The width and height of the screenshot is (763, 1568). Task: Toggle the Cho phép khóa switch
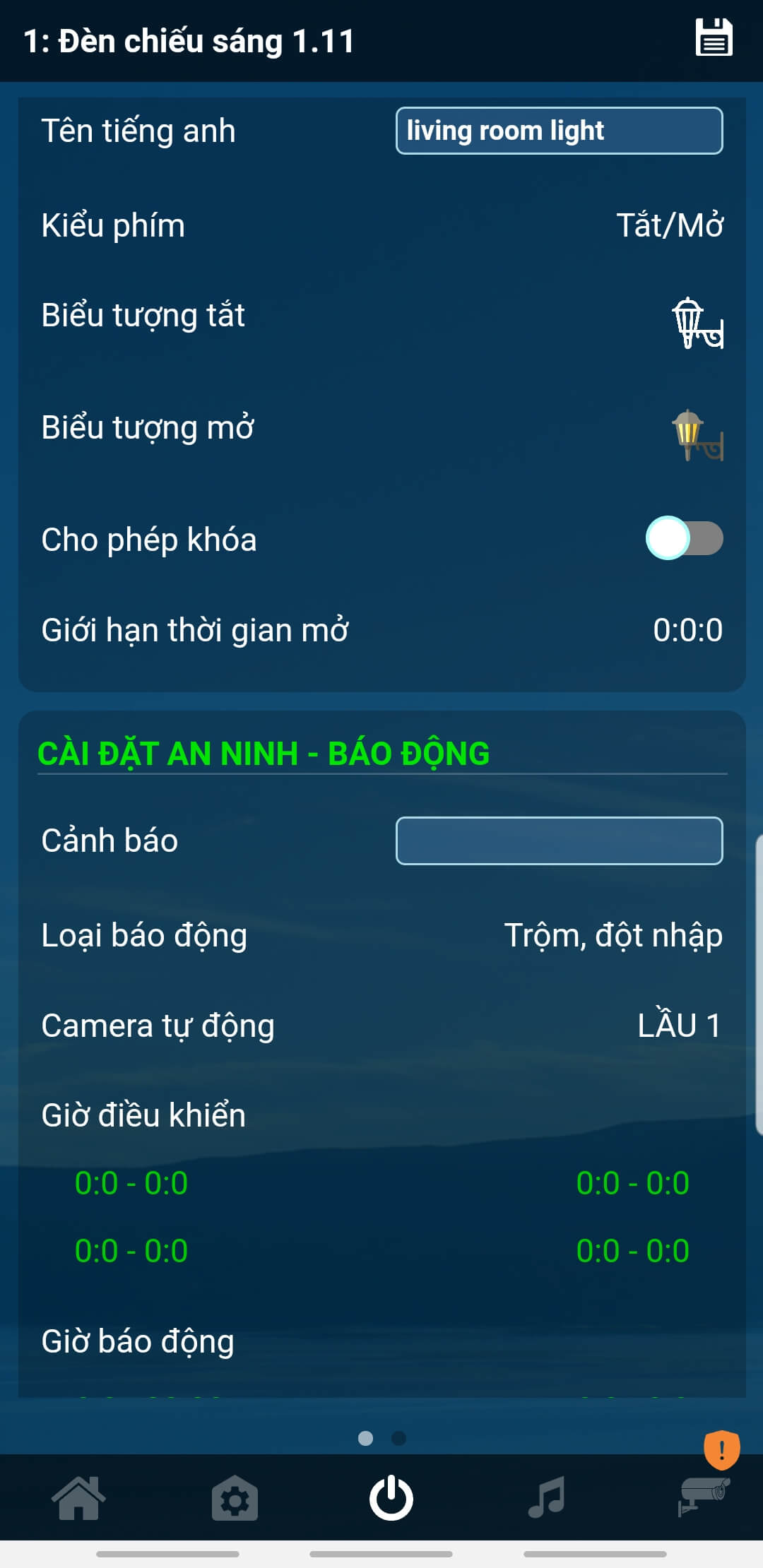coord(684,539)
